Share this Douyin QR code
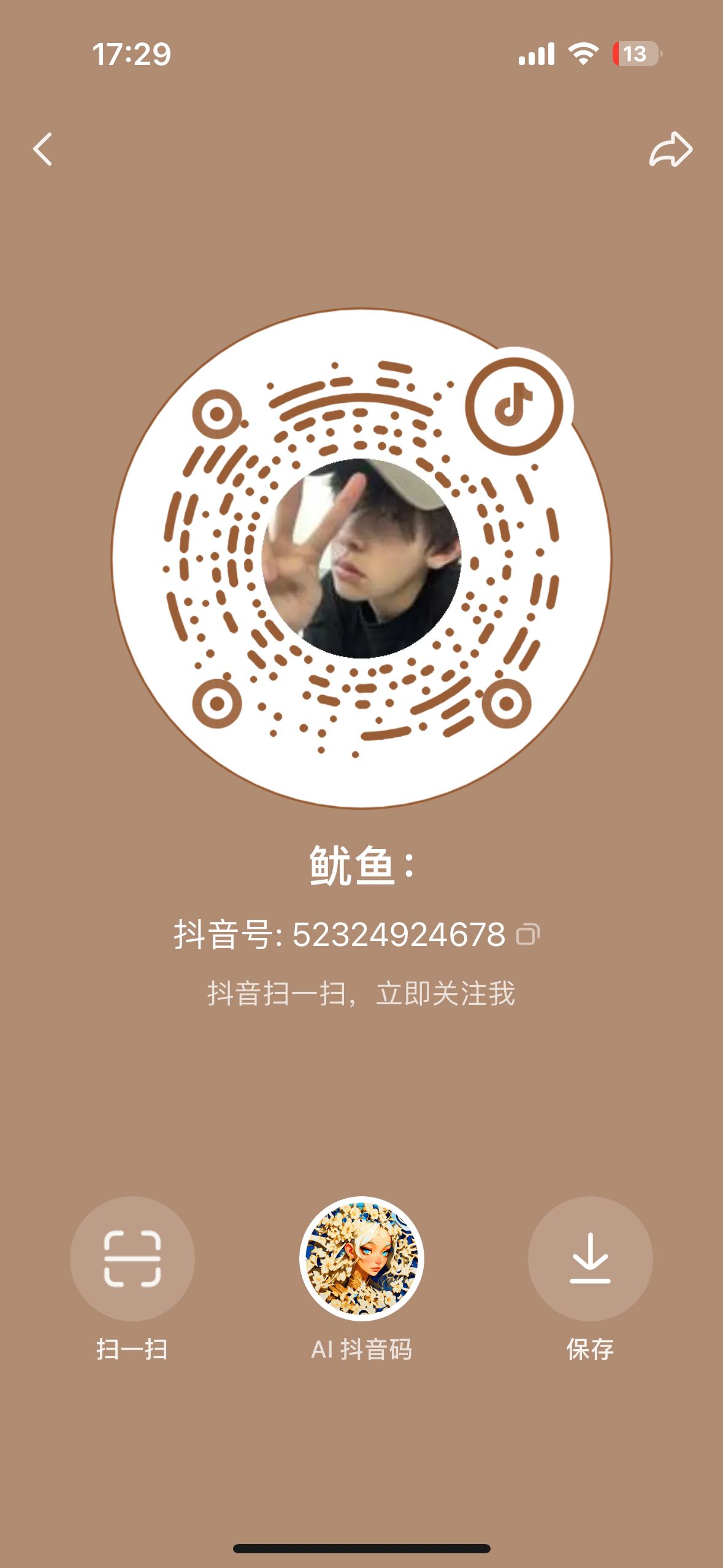 coord(671,149)
